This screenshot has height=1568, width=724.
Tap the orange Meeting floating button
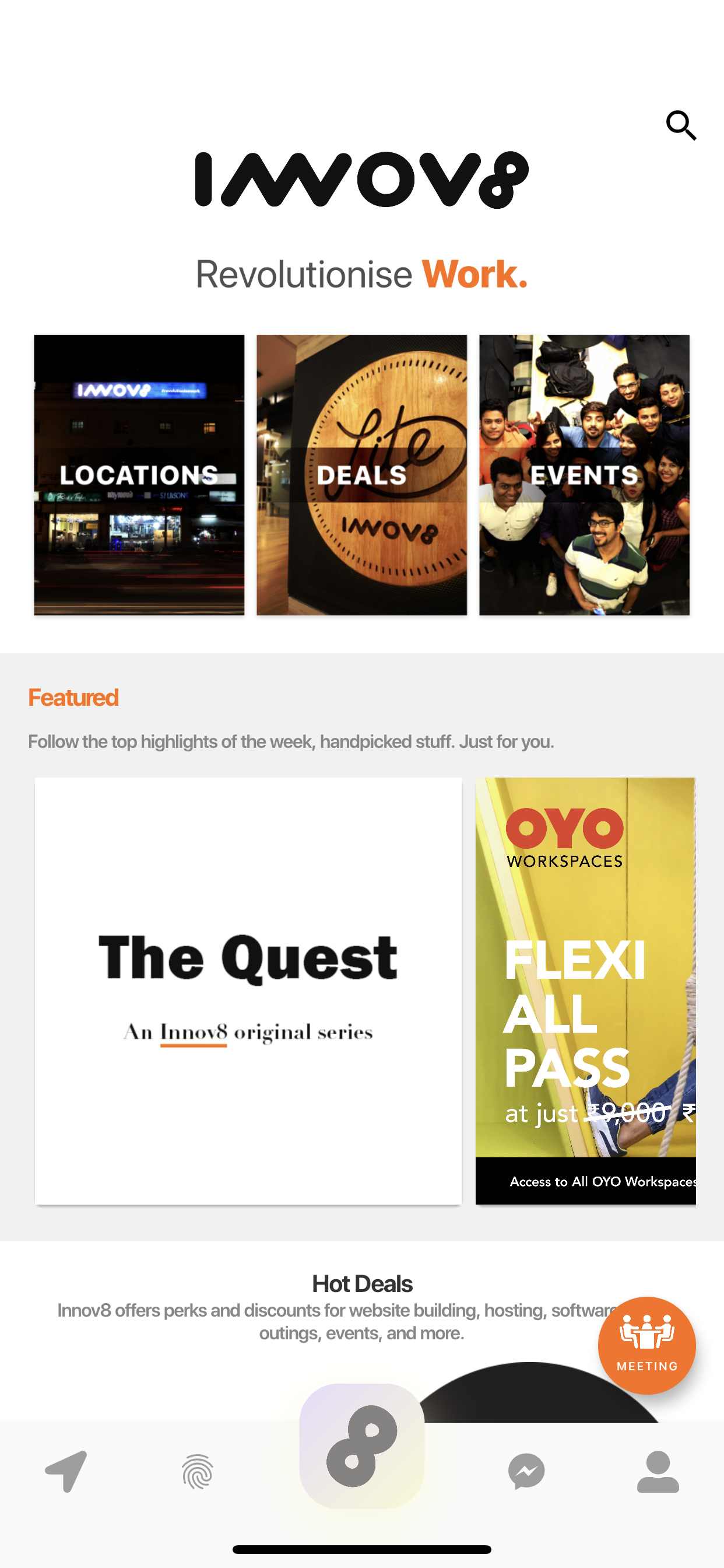coord(646,1345)
